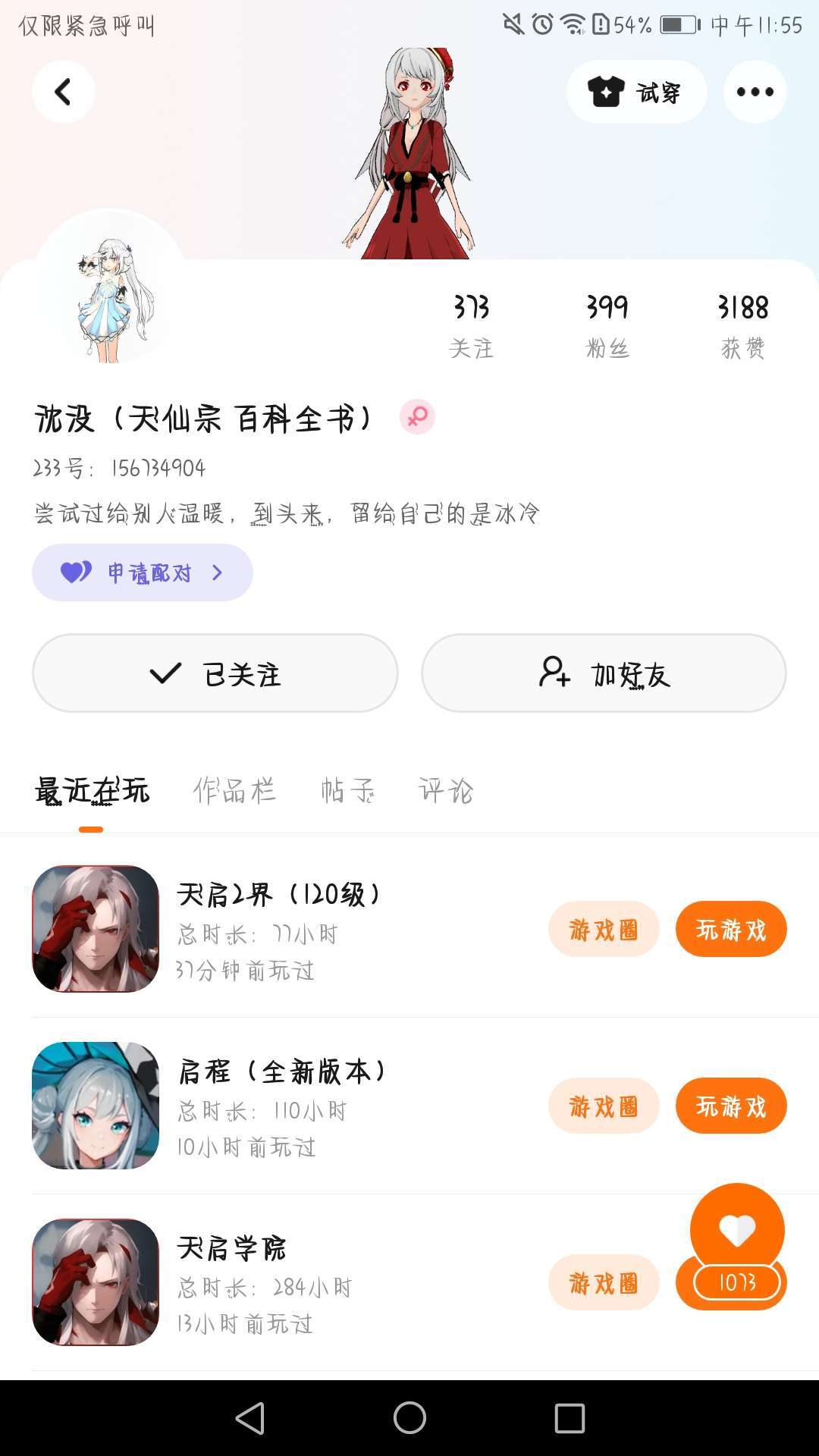Tap 玩游戏 for 启程（全新版本）

pyautogui.click(x=731, y=1106)
